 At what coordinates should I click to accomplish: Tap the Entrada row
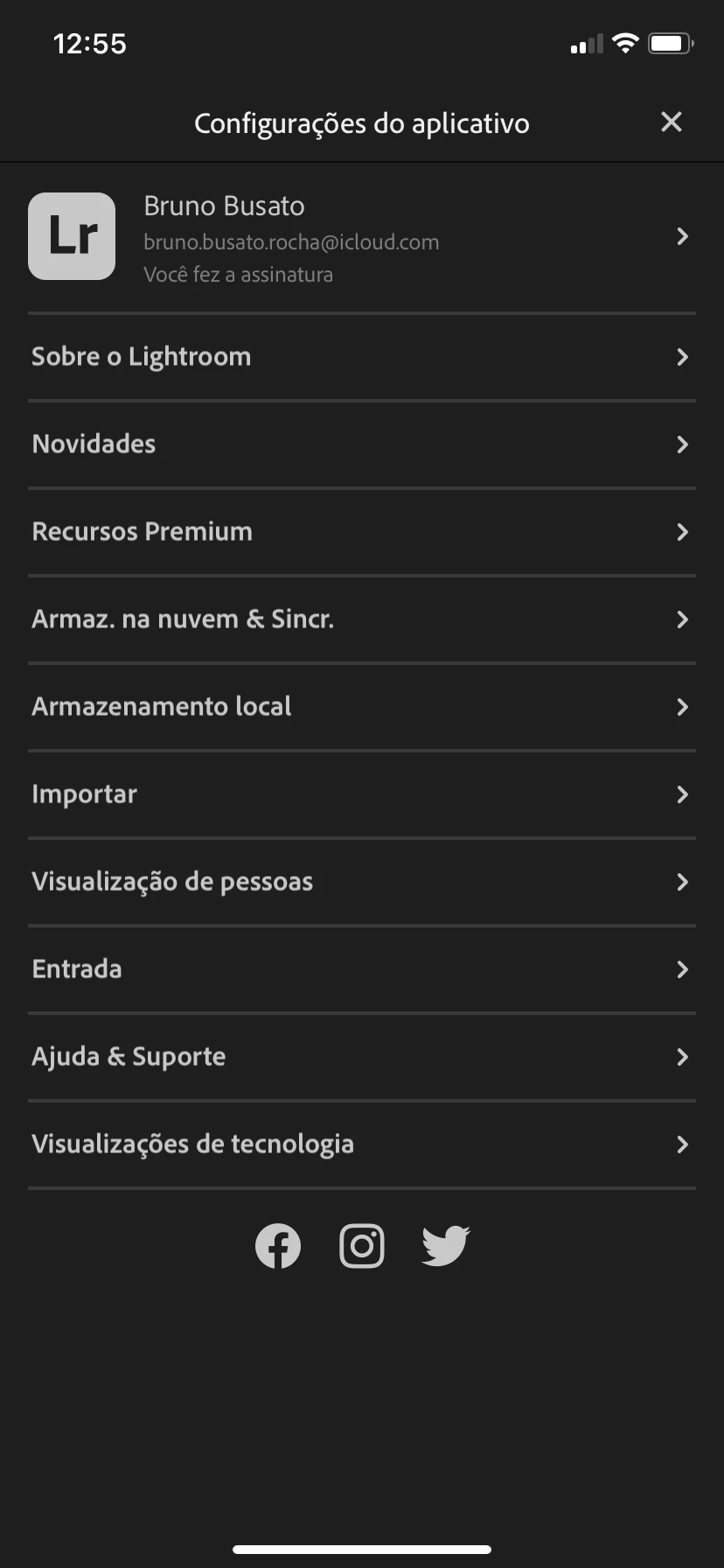[362, 969]
